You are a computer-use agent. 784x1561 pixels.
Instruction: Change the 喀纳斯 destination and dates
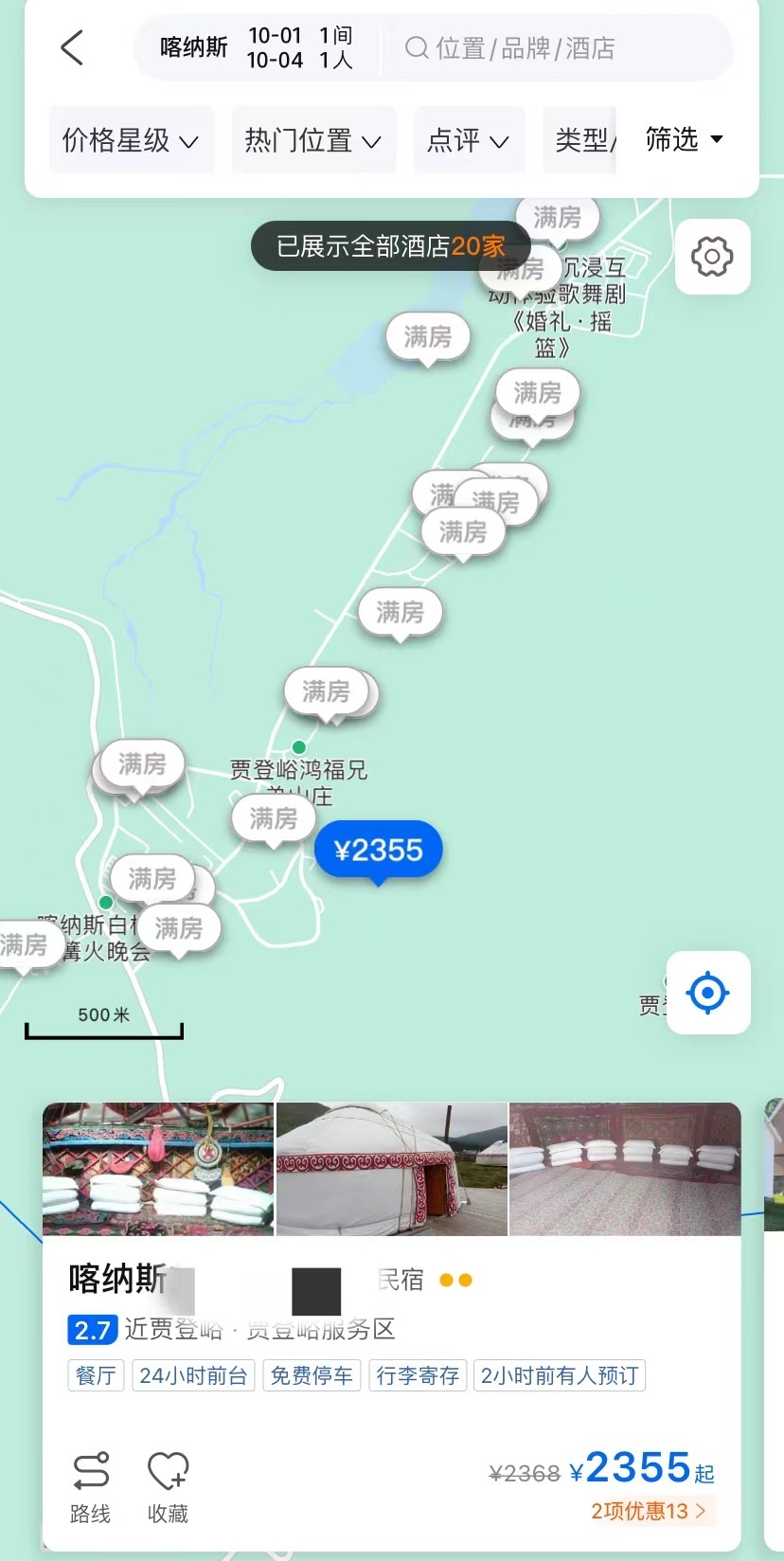[x=256, y=47]
